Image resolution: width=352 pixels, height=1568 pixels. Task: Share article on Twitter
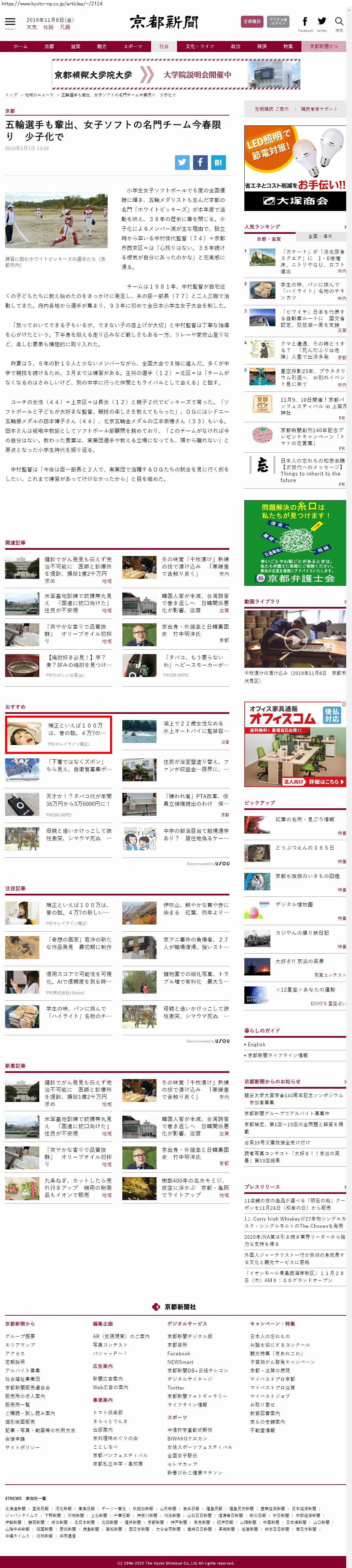(x=182, y=162)
